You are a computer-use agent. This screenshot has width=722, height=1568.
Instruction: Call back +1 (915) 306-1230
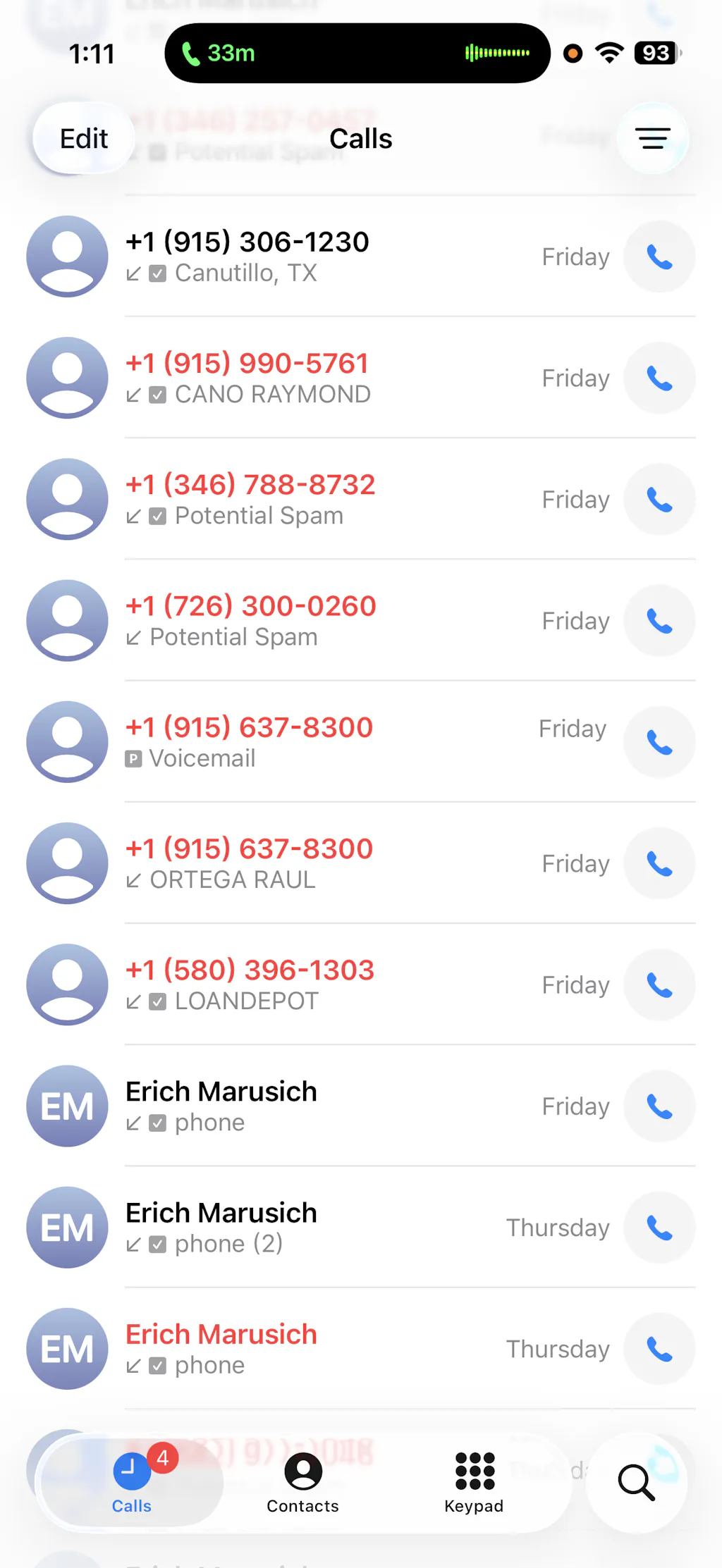tap(659, 257)
